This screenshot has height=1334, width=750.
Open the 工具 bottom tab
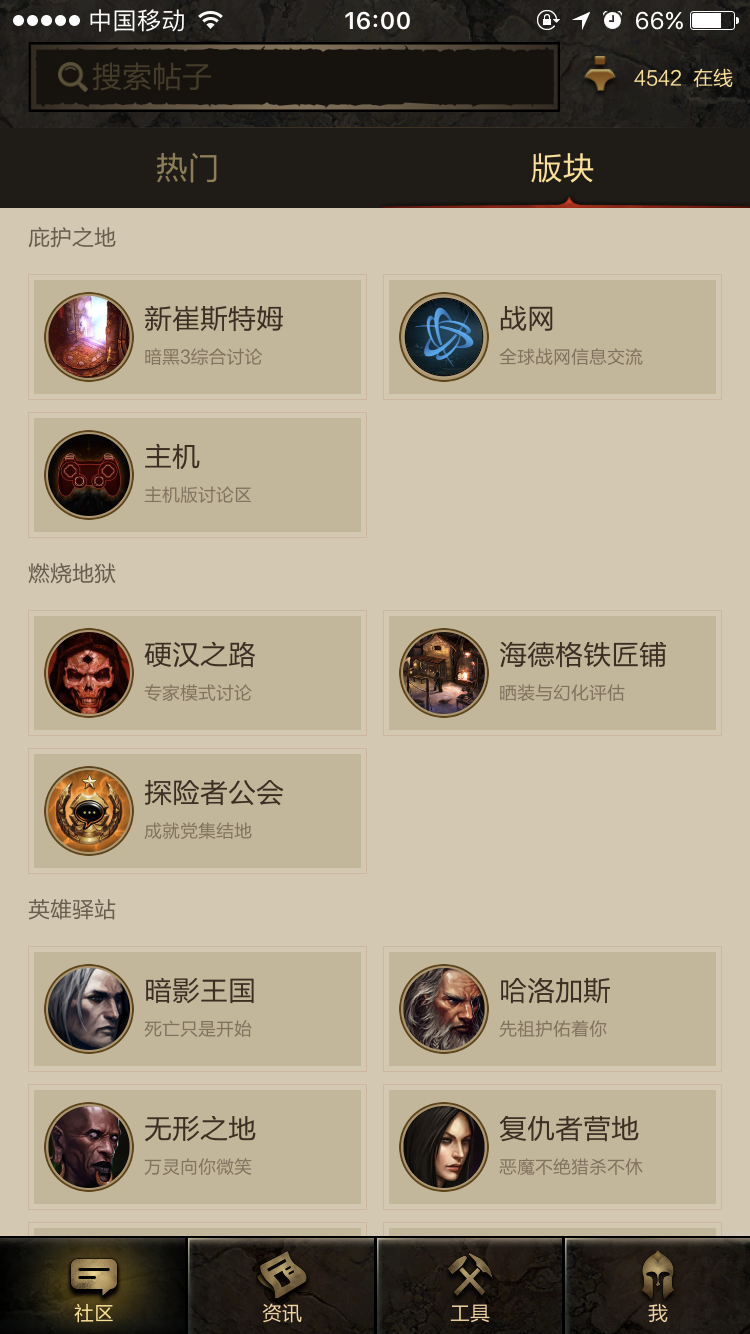469,1288
